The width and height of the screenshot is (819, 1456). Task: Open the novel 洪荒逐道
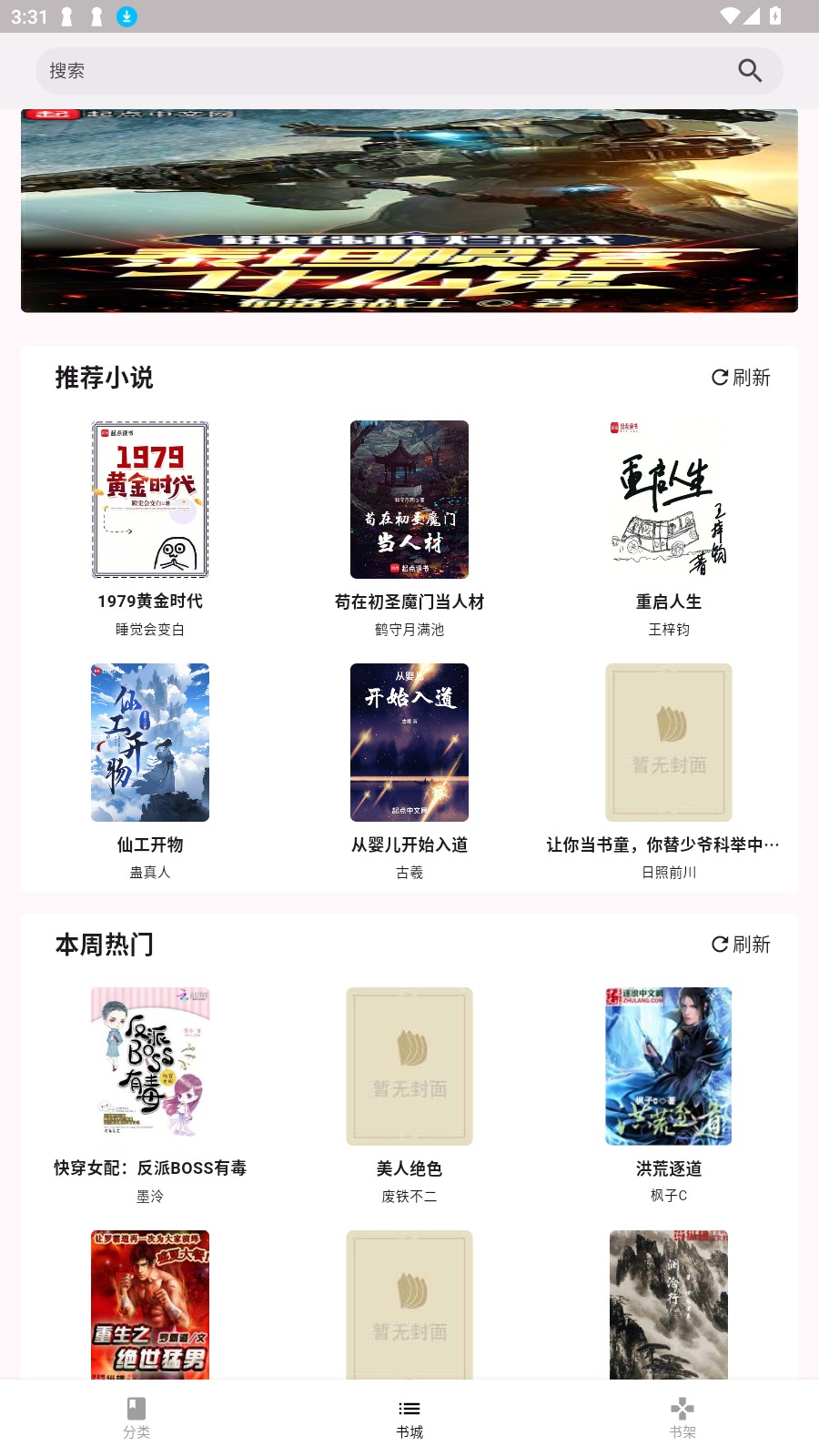click(x=669, y=1067)
